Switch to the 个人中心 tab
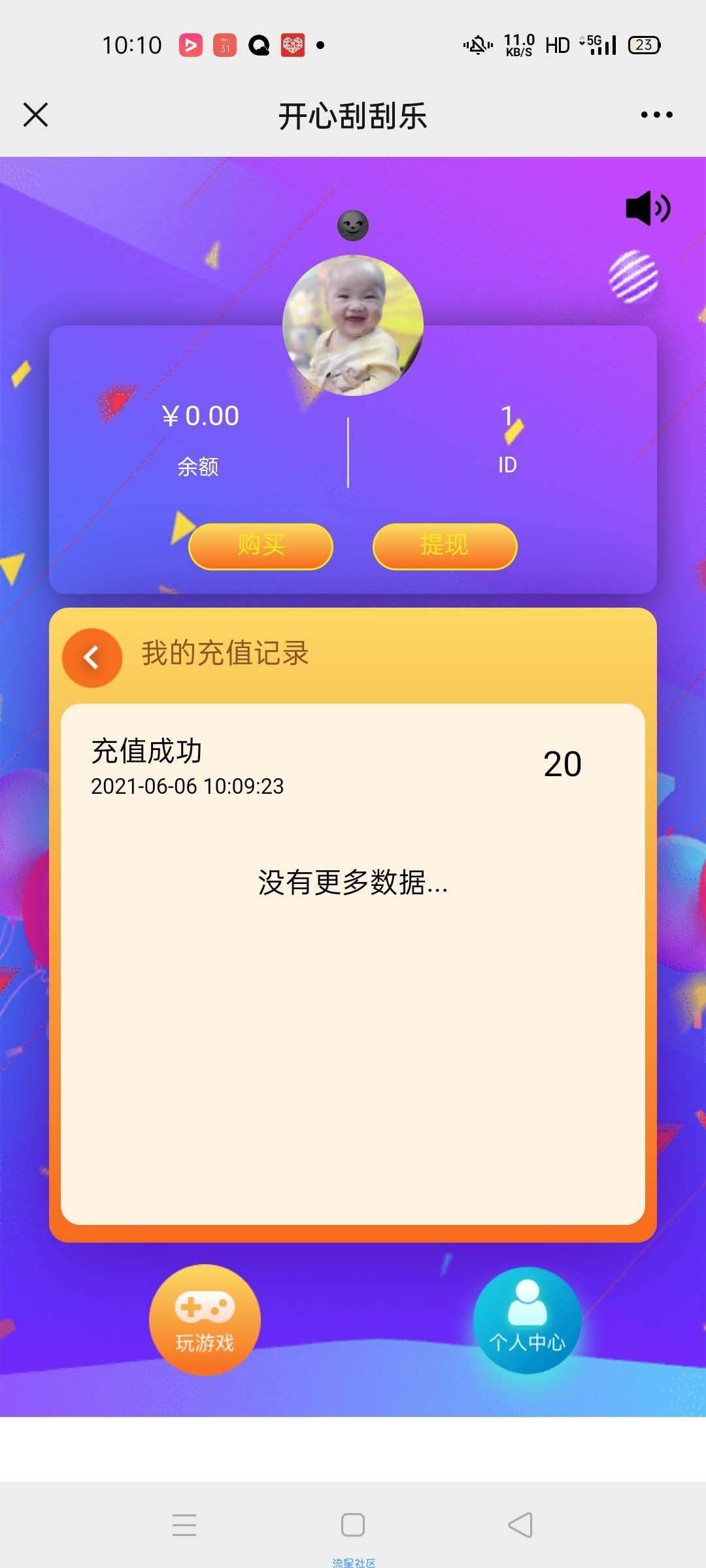This screenshot has height=1568, width=706. click(527, 1320)
